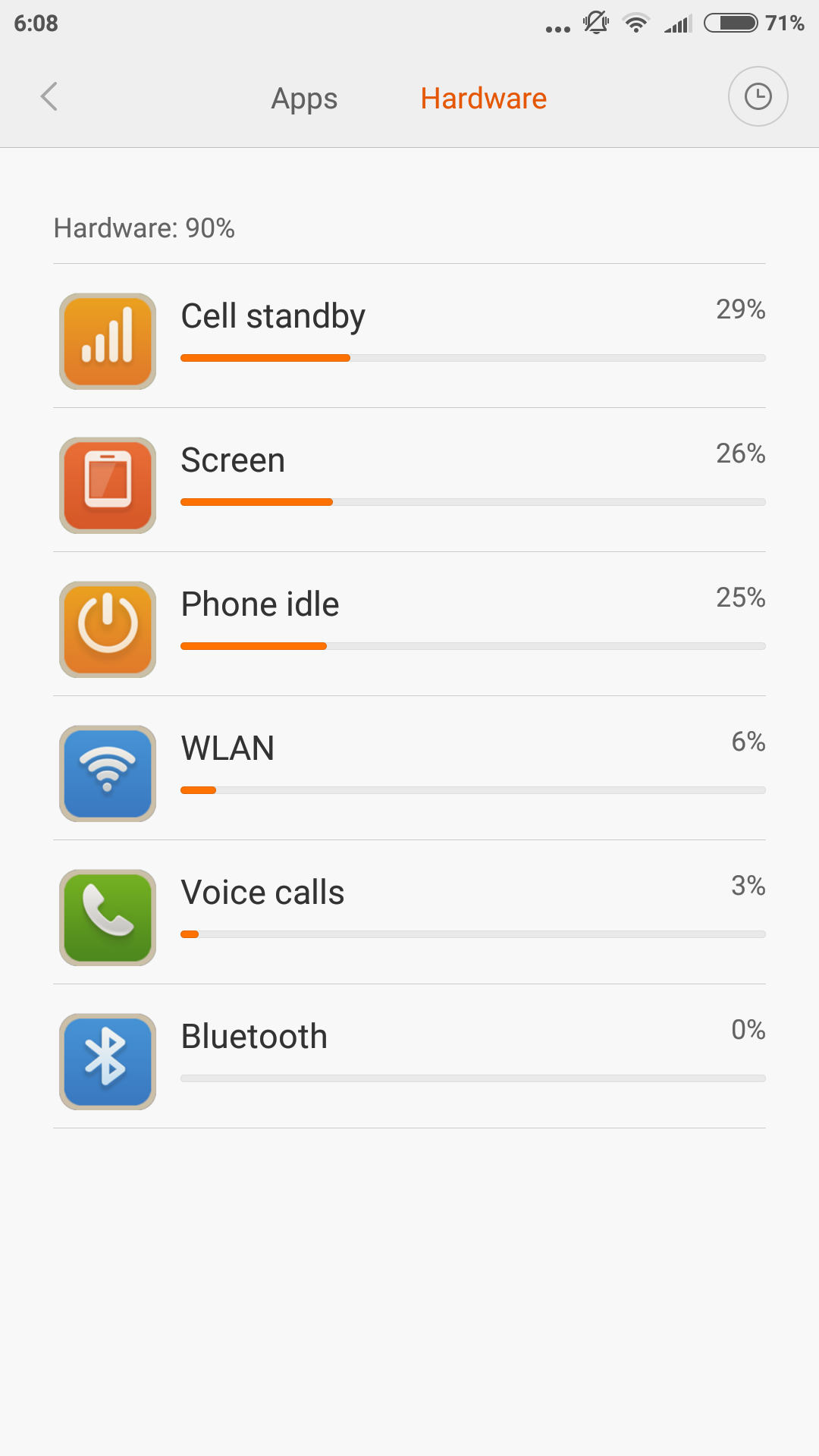The height and width of the screenshot is (1456, 819).
Task: Open Voice calls usage details
Action: pos(409,912)
